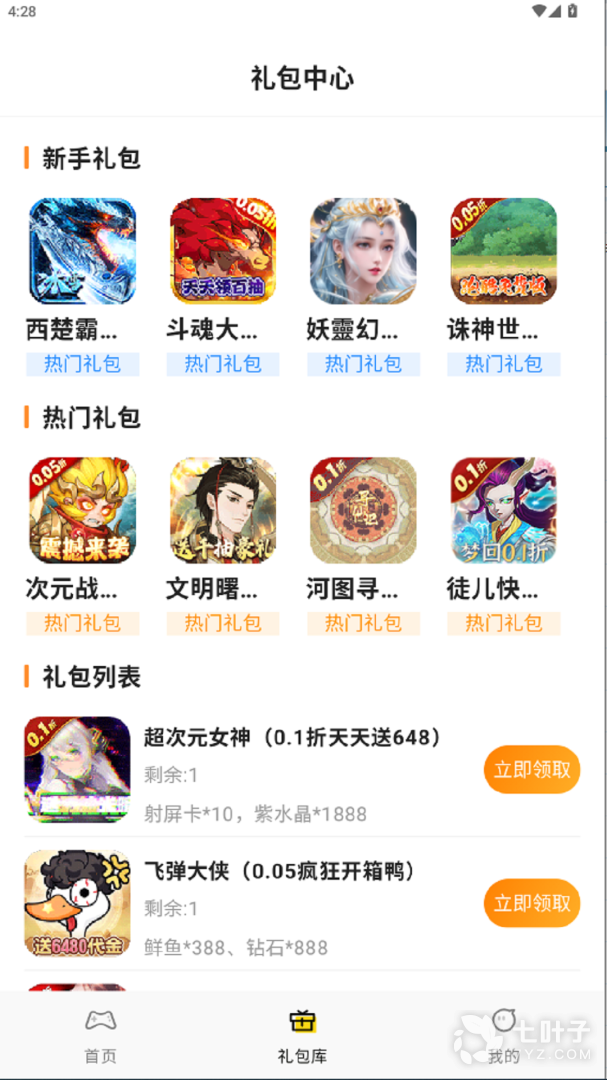Claim the 飞弹大侠 gift with 立即领取
This screenshot has width=607, height=1080.
532,903
